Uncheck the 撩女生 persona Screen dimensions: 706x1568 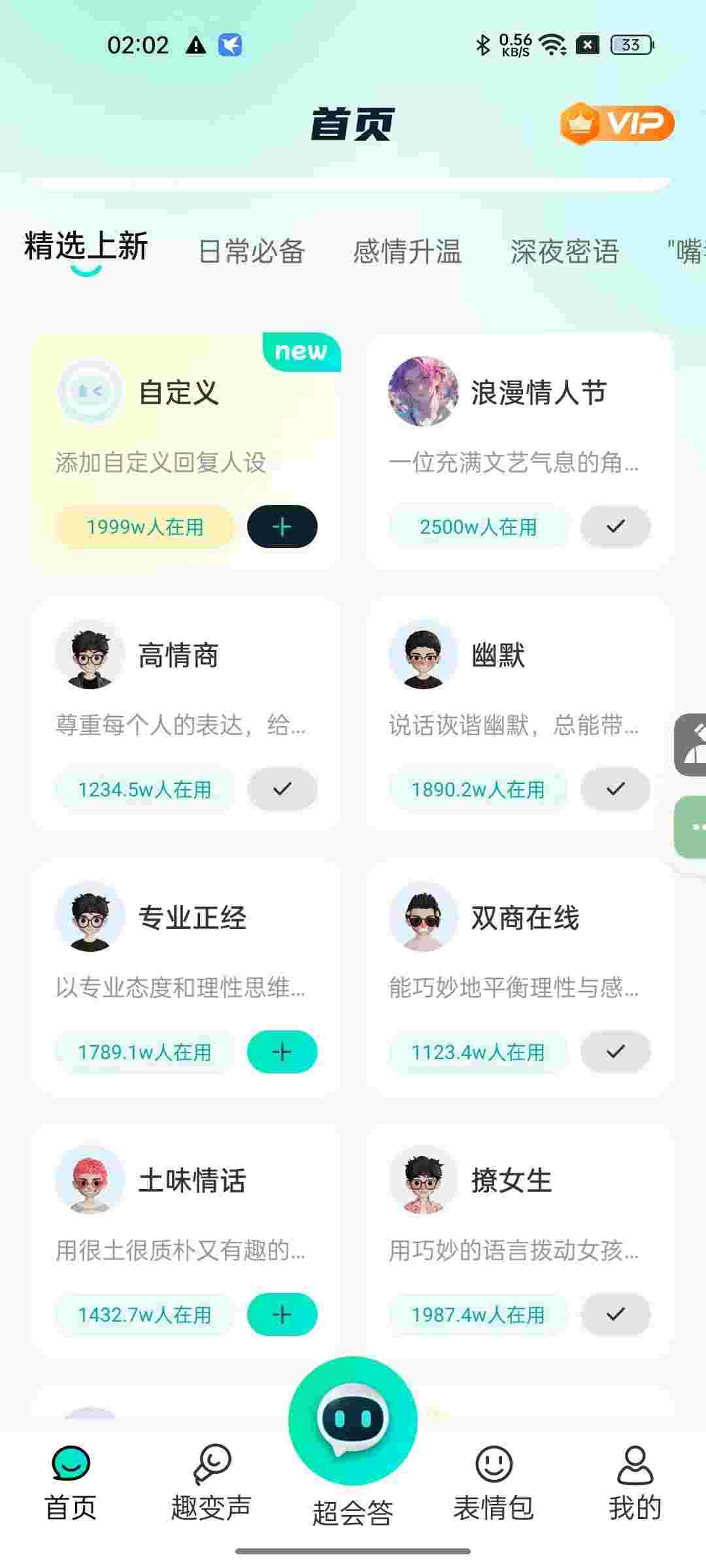[615, 1315]
